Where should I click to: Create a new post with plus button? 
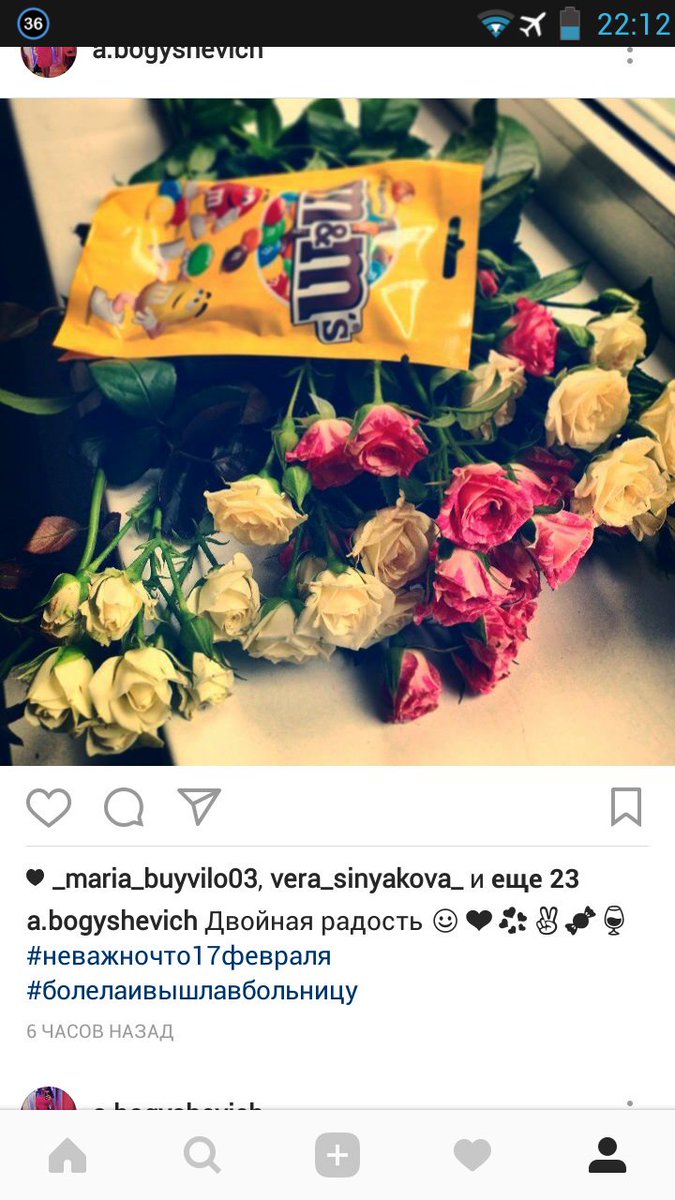(337, 1156)
